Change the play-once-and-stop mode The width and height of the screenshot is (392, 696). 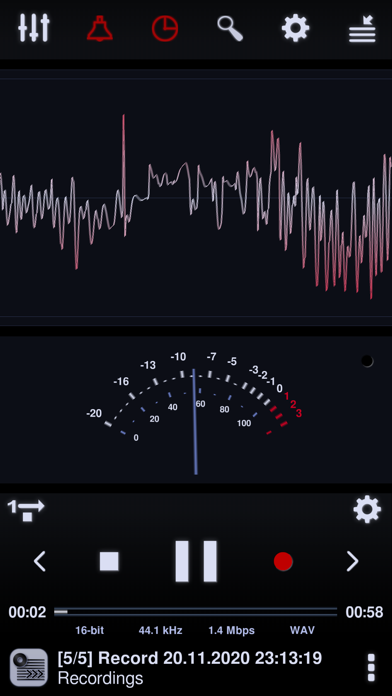click(x=26, y=510)
